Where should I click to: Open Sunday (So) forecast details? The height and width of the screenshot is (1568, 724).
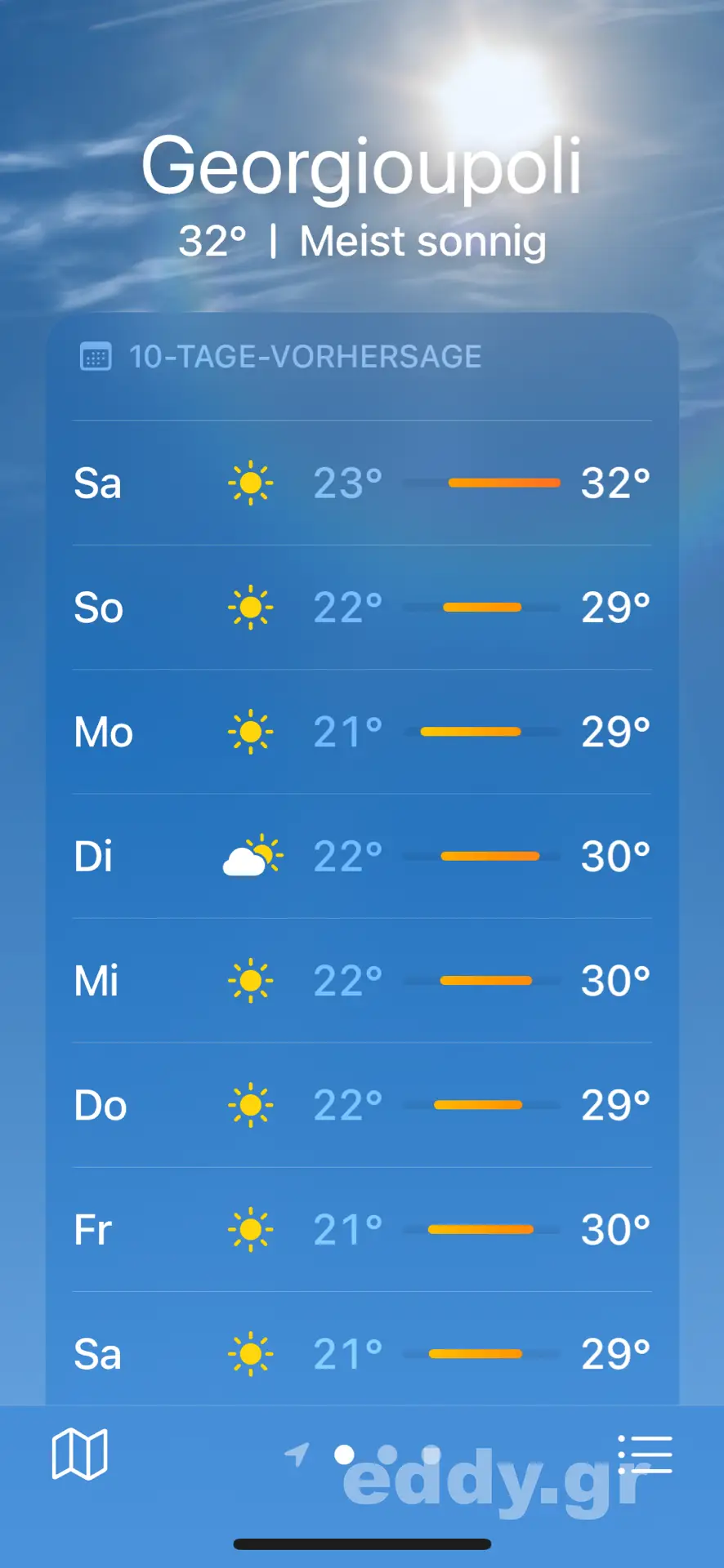[x=362, y=608]
